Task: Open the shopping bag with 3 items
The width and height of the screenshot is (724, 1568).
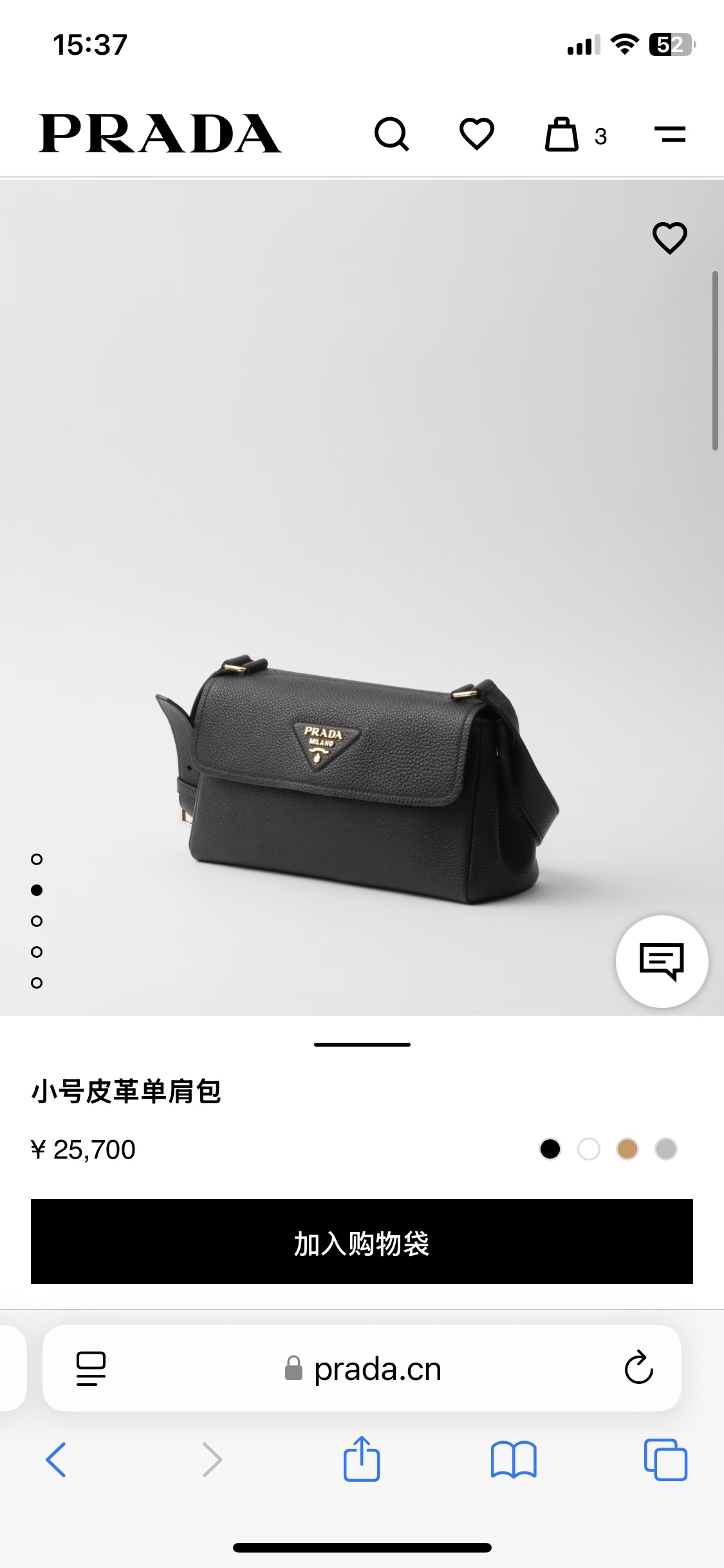Action: click(563, 135)
